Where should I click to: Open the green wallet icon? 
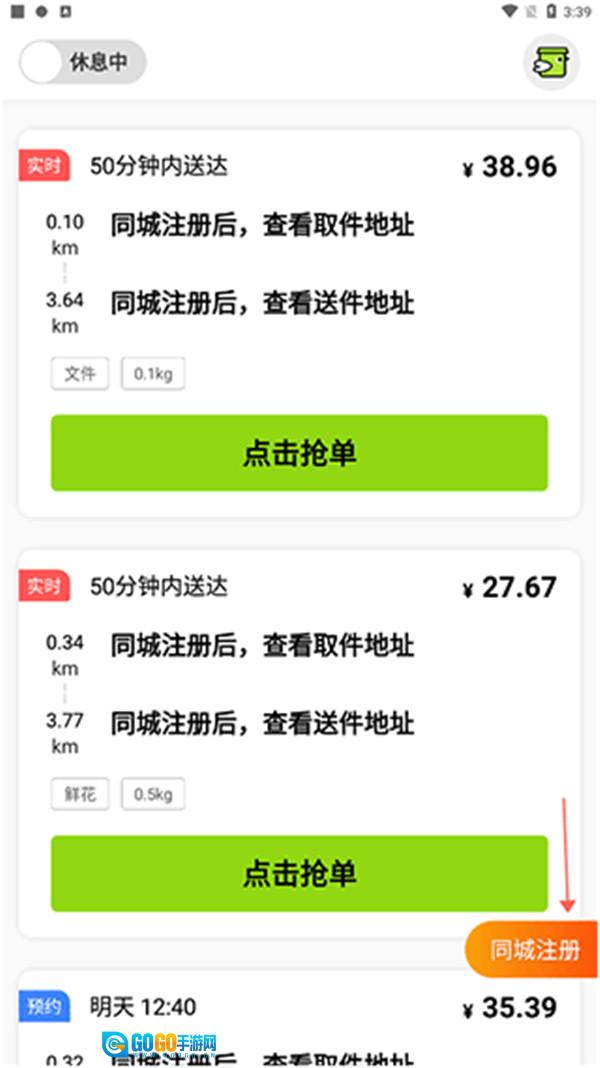[x=551, y=63]
